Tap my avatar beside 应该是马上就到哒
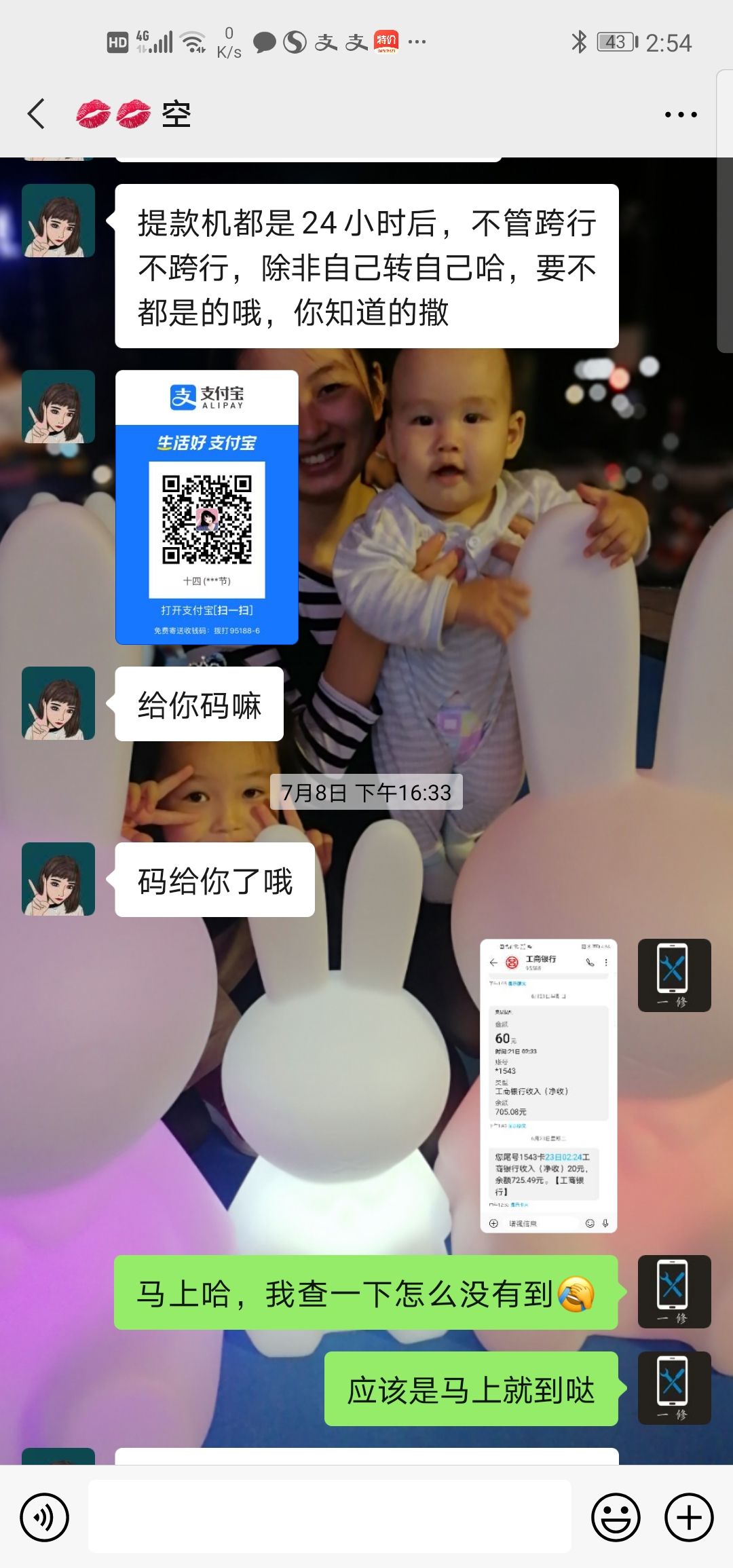This screenshot has width=733, height=1568. coord(674,1388)
